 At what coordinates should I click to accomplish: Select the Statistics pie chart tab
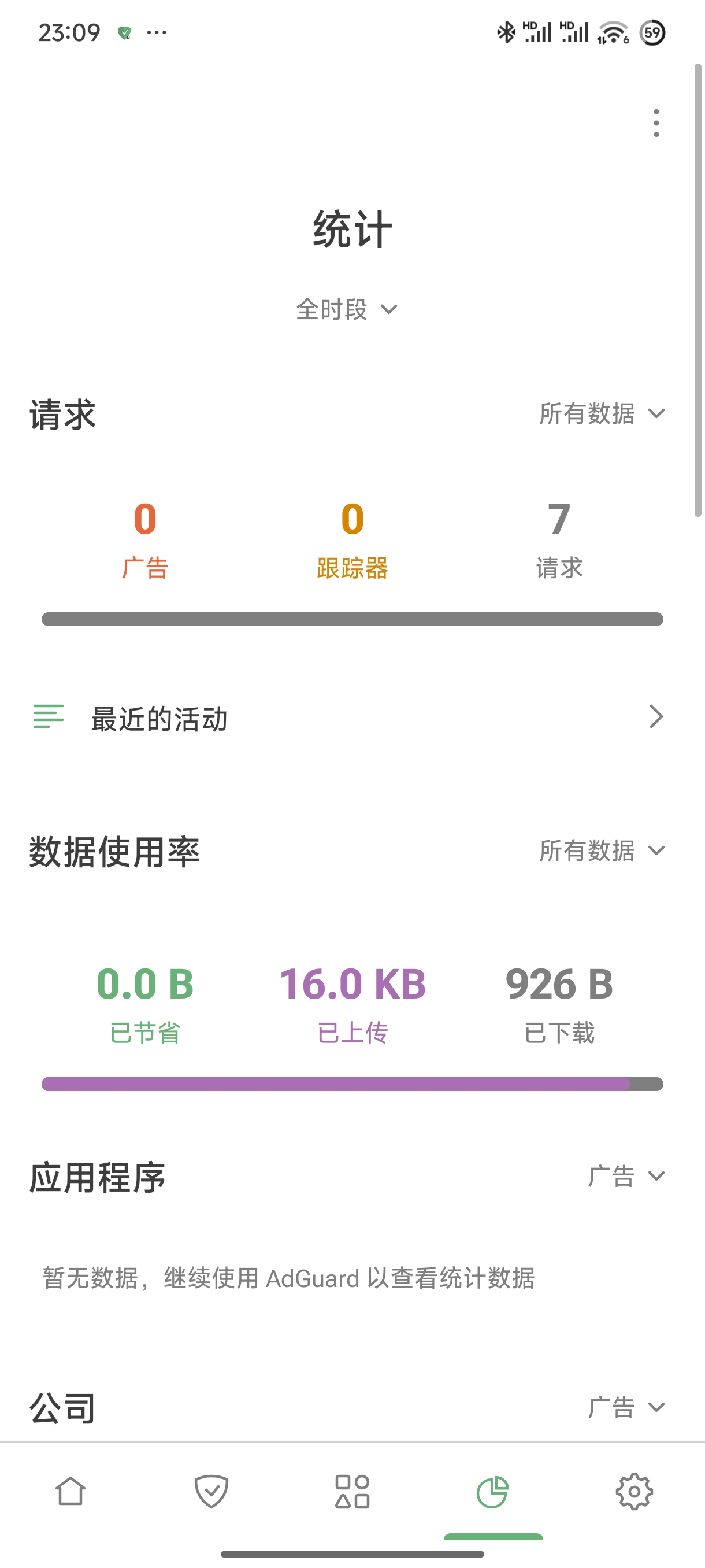(493, 1491)
